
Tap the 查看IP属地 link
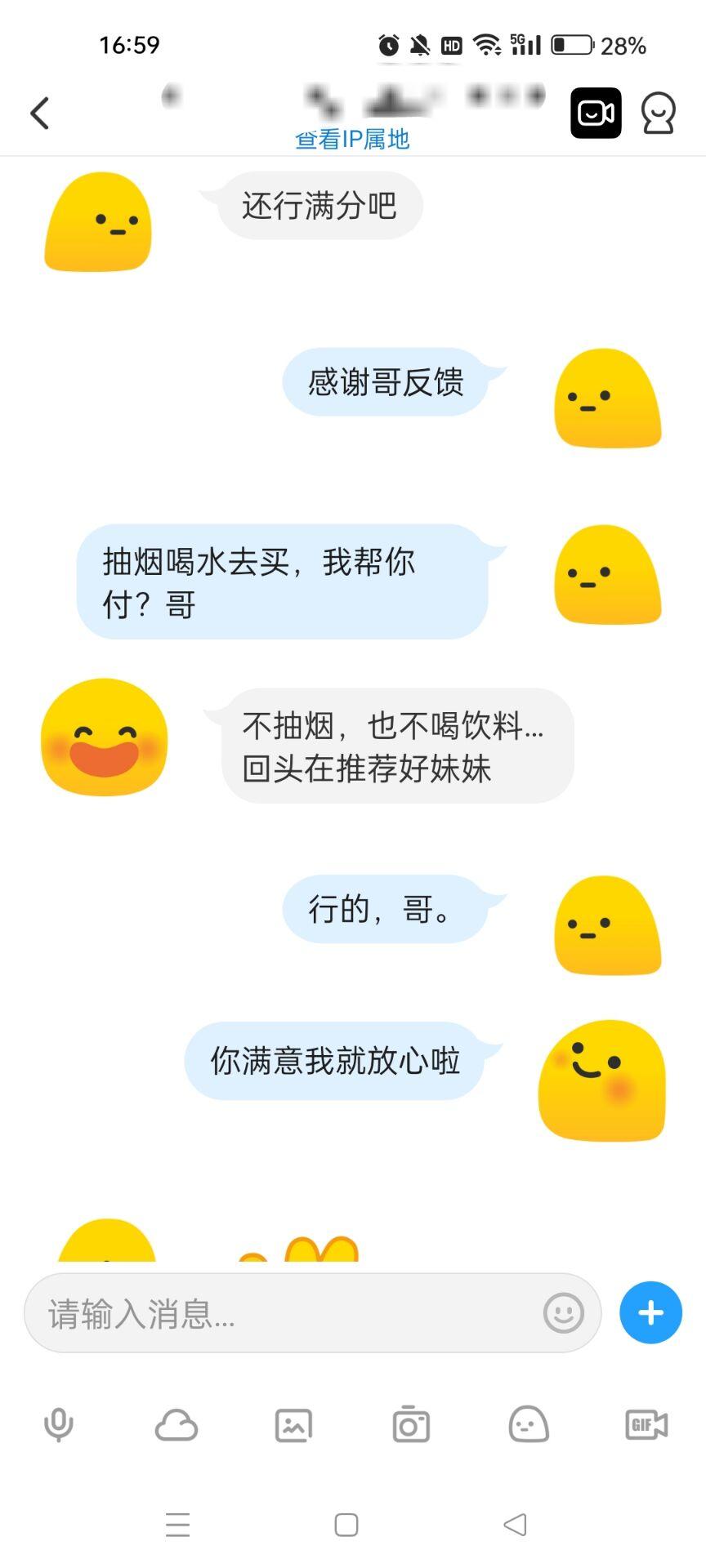click(352, 140)
